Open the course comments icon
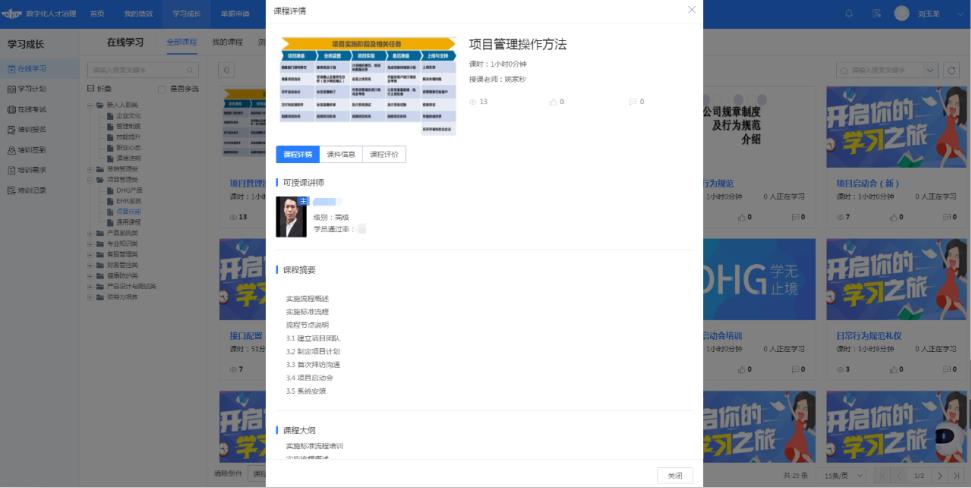 [x=632, y=102]
